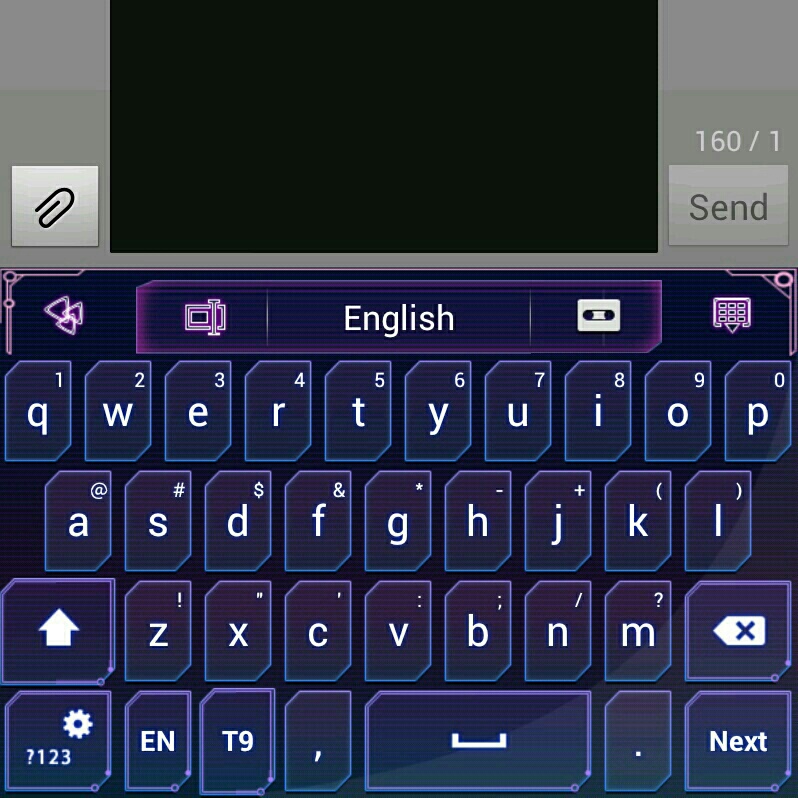Type the letter q
Image resolution: width=798 pixels, height=798 pixels.
(38, 411)
